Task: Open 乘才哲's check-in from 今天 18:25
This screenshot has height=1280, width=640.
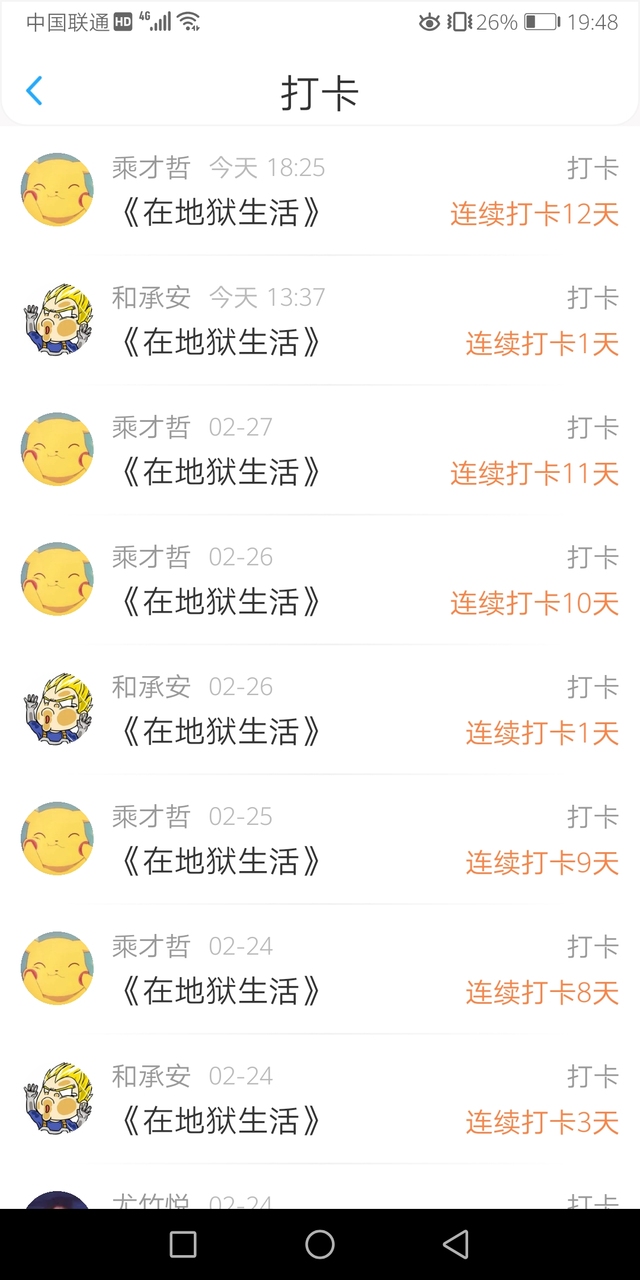Action: [x=320, y=191]
